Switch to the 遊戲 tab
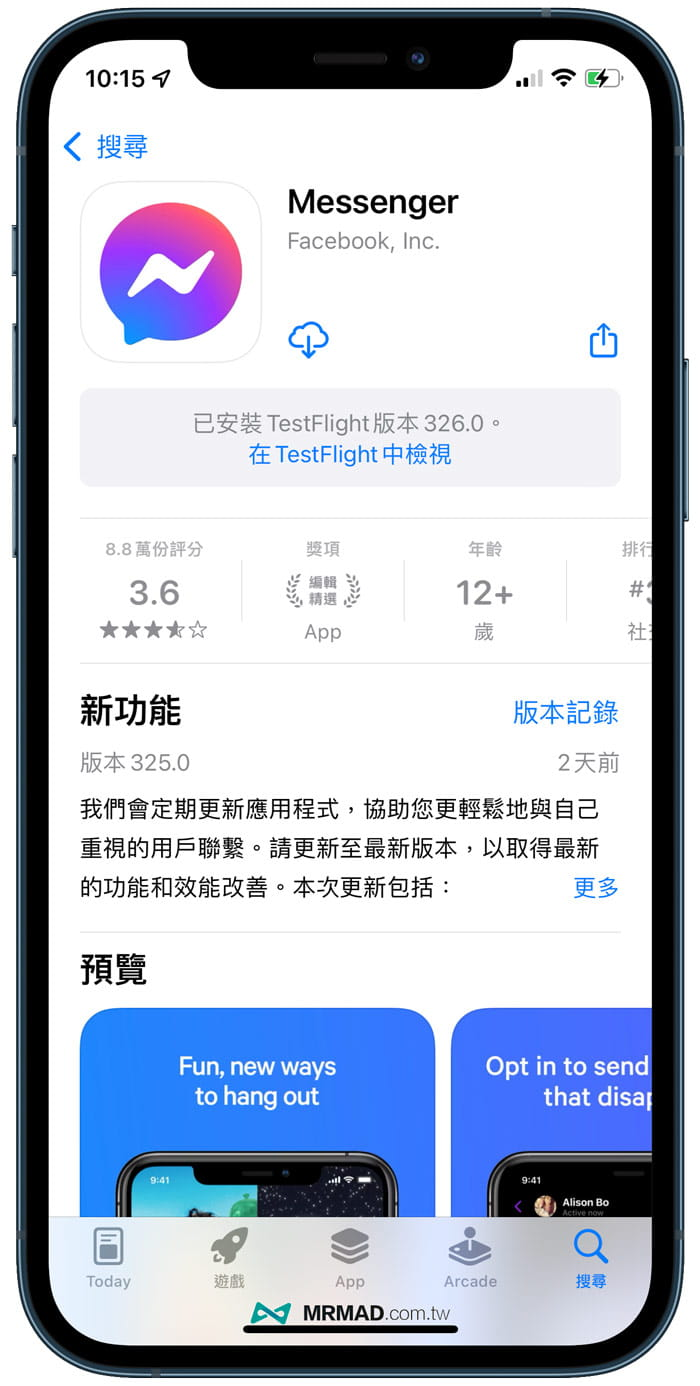The height and width of the screenshot is (1386, 700). click(x=229, y=1258)
